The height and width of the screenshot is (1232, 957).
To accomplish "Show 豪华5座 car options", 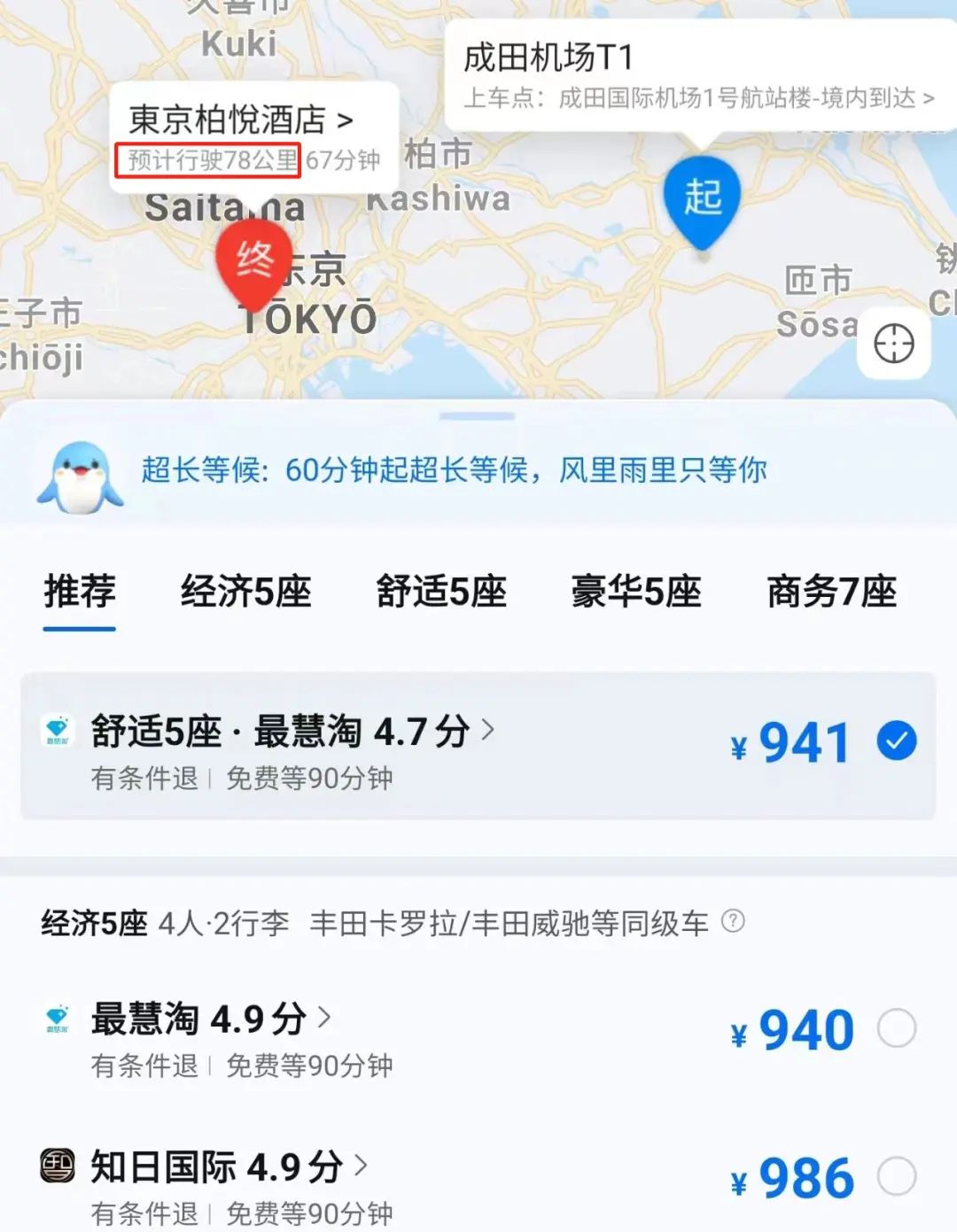I will (636, 592).
